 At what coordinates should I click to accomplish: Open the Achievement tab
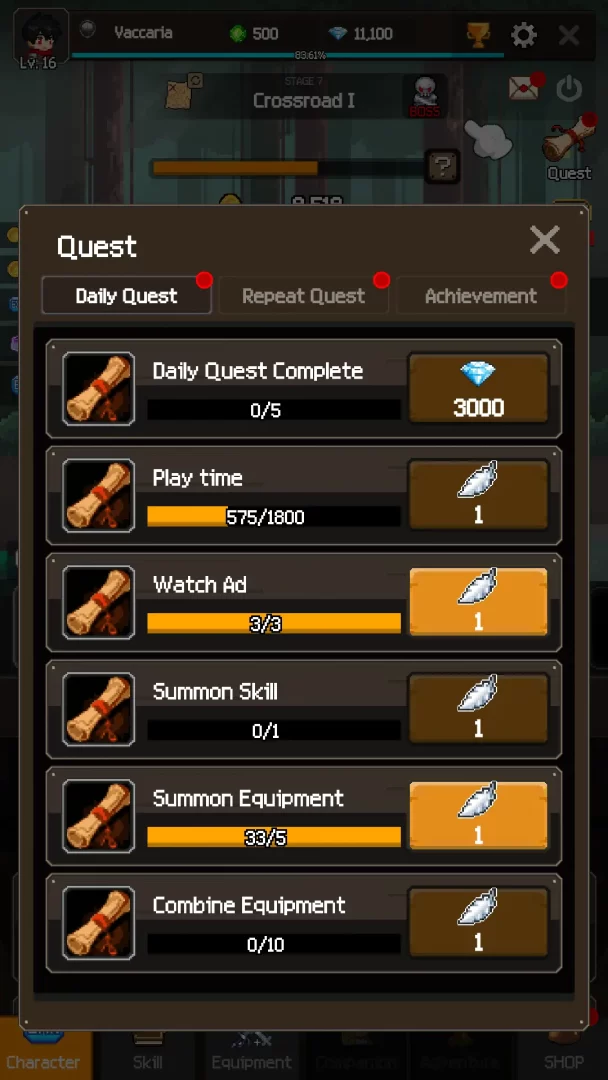click(x=480, y=296)
